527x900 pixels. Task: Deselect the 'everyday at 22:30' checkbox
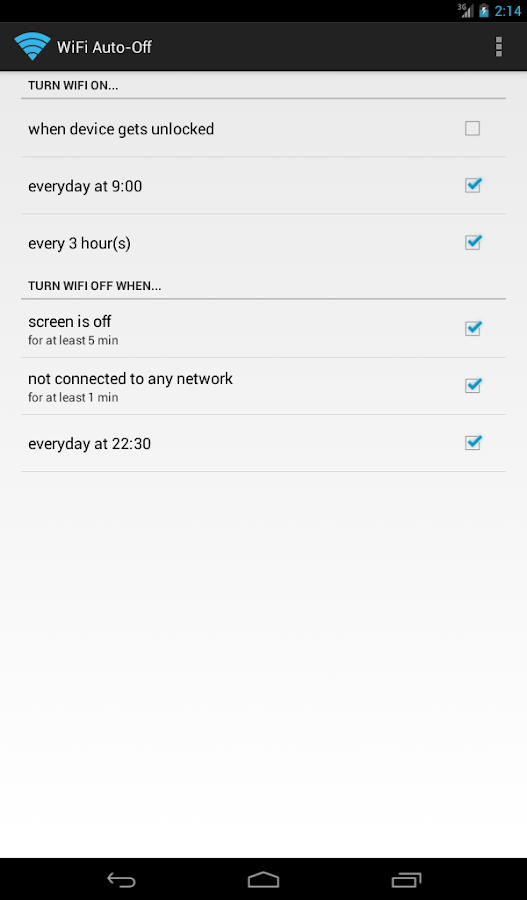[x=473, y=443]
